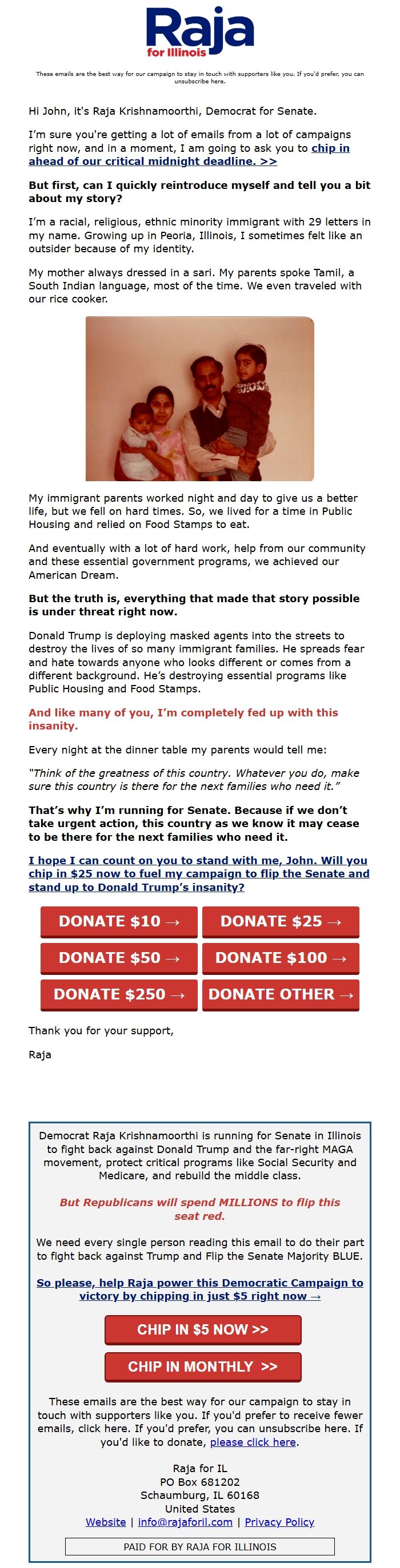
Task: Follow the 'please click here' donate link
Action: click(253, 1442)
